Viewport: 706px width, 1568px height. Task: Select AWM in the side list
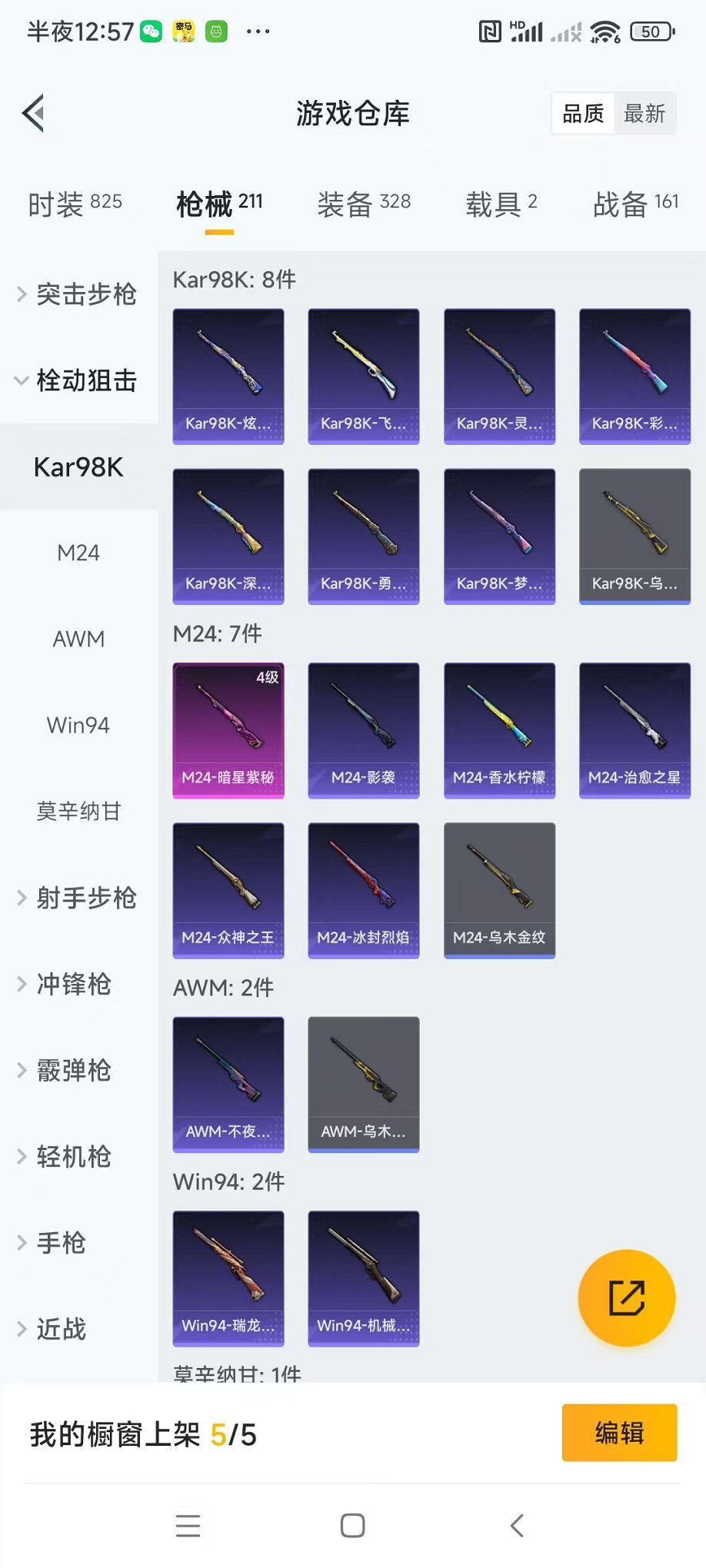(78, 639)
